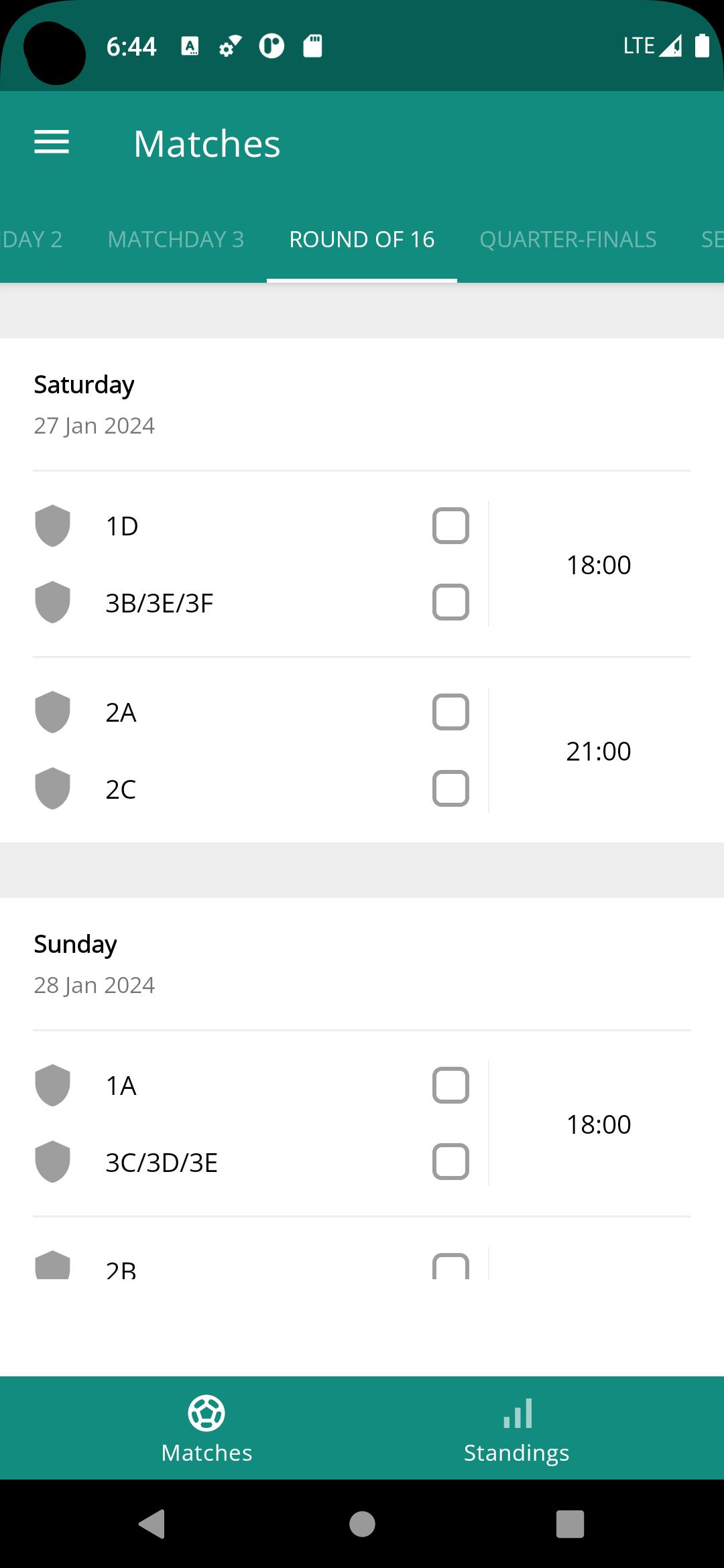Go to the home screen

(x=362, y=1524)
